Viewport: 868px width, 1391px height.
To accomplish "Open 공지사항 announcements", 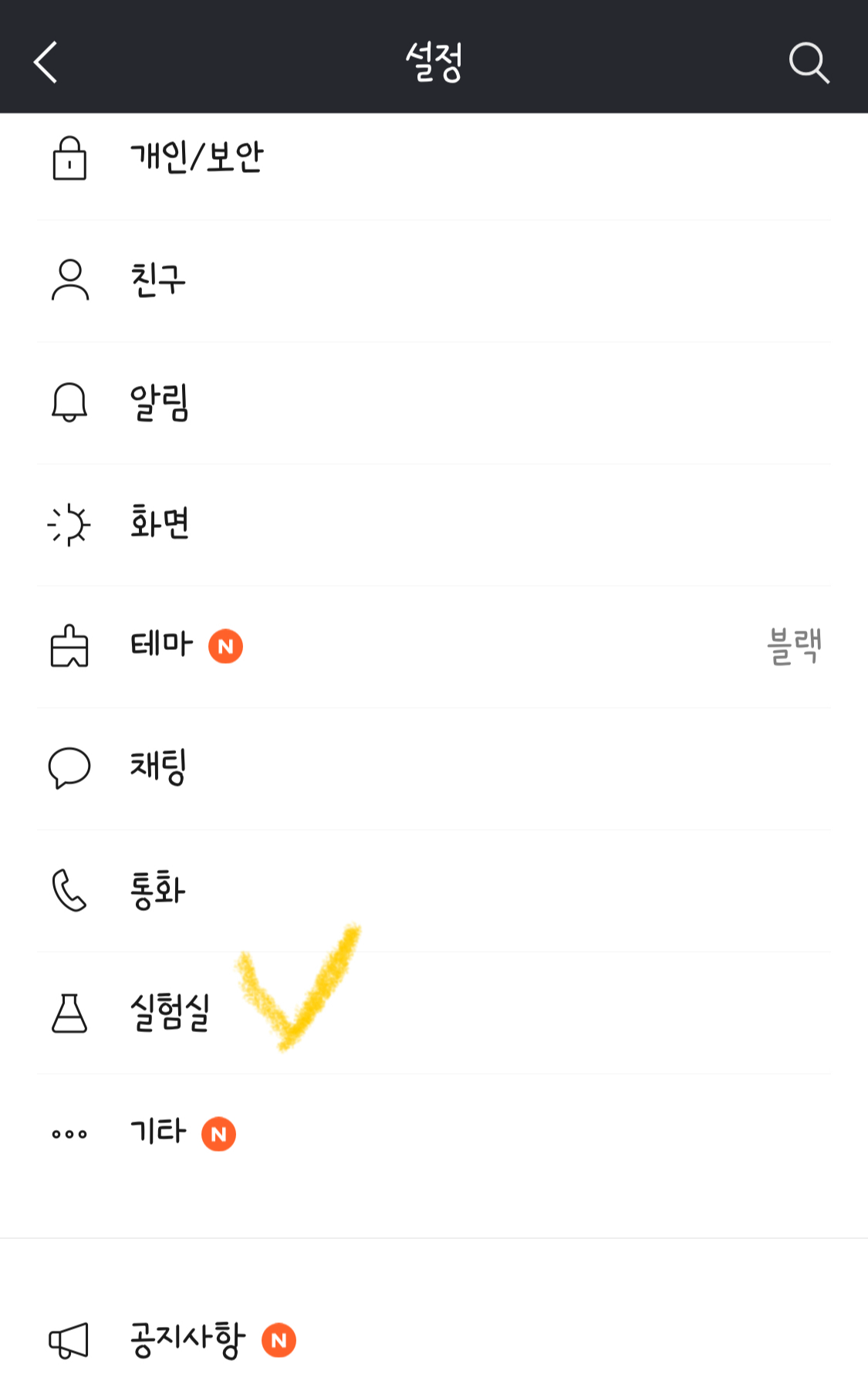I will (187, 1339).
